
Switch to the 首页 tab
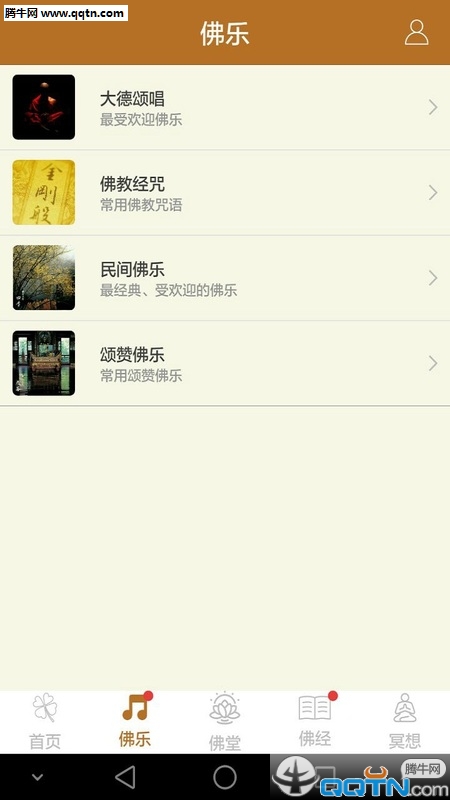45,722
